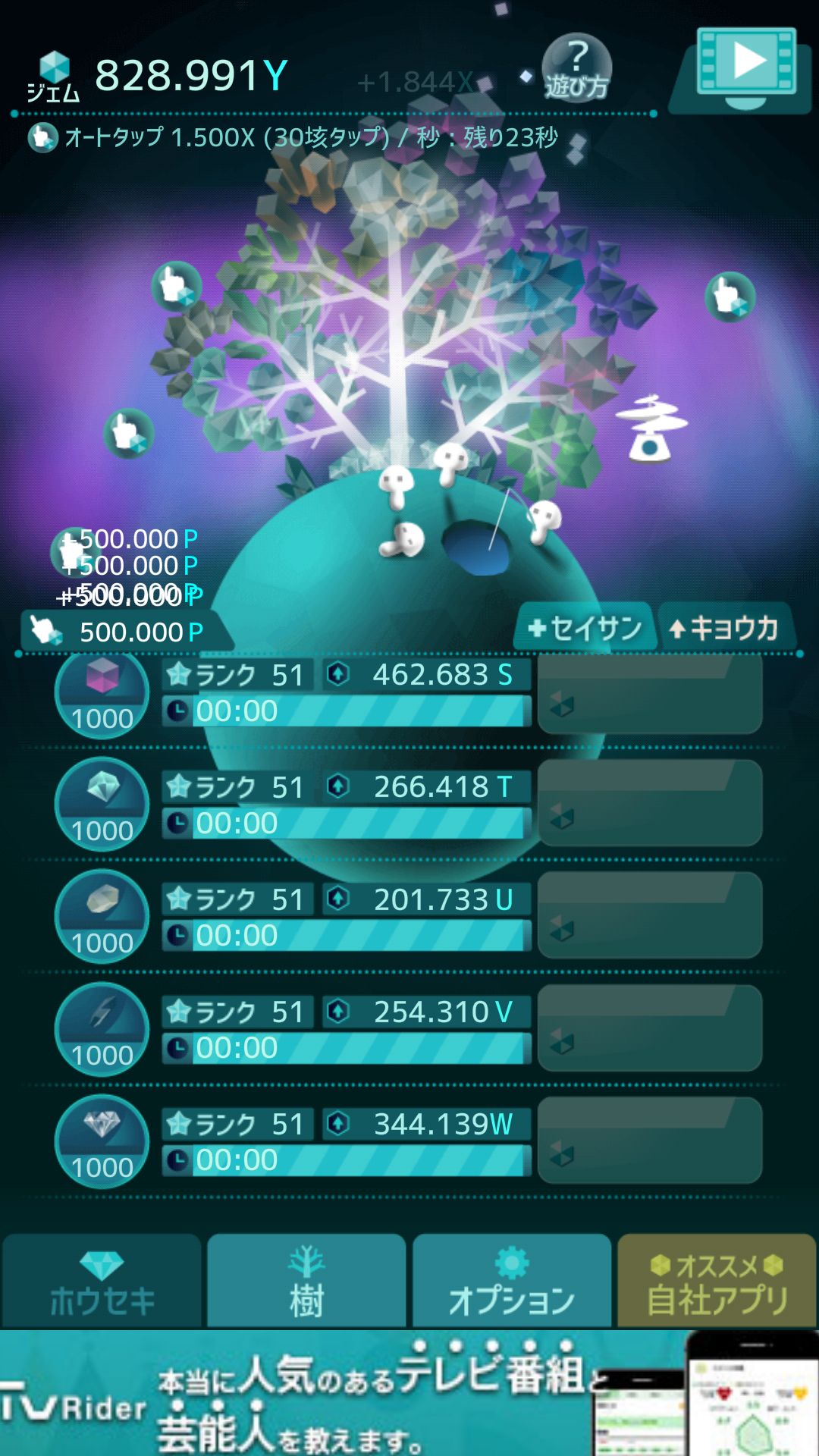Open the 樹 tab
819x1456 pixels.
coord(306,1281)
